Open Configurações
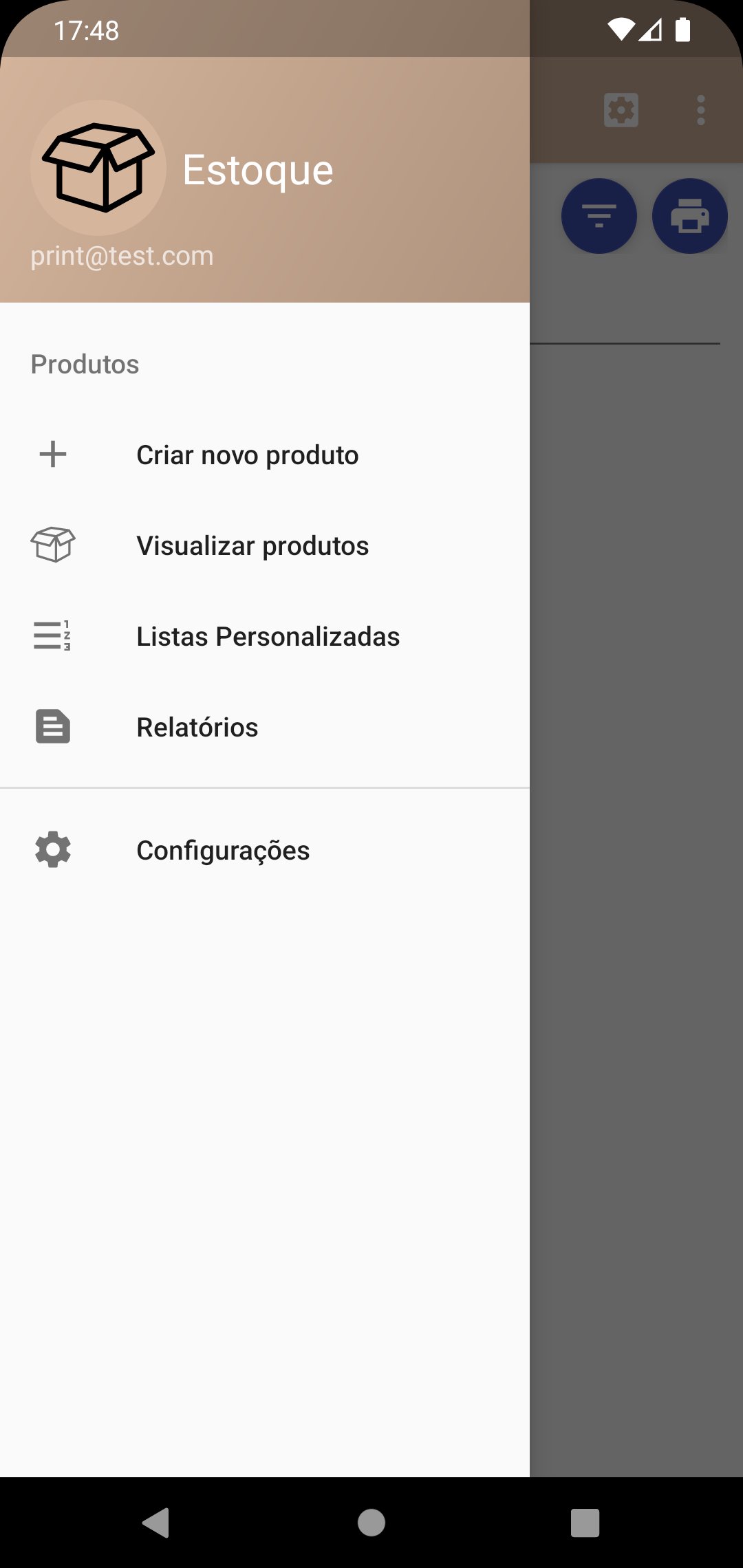 click(223, 850)
